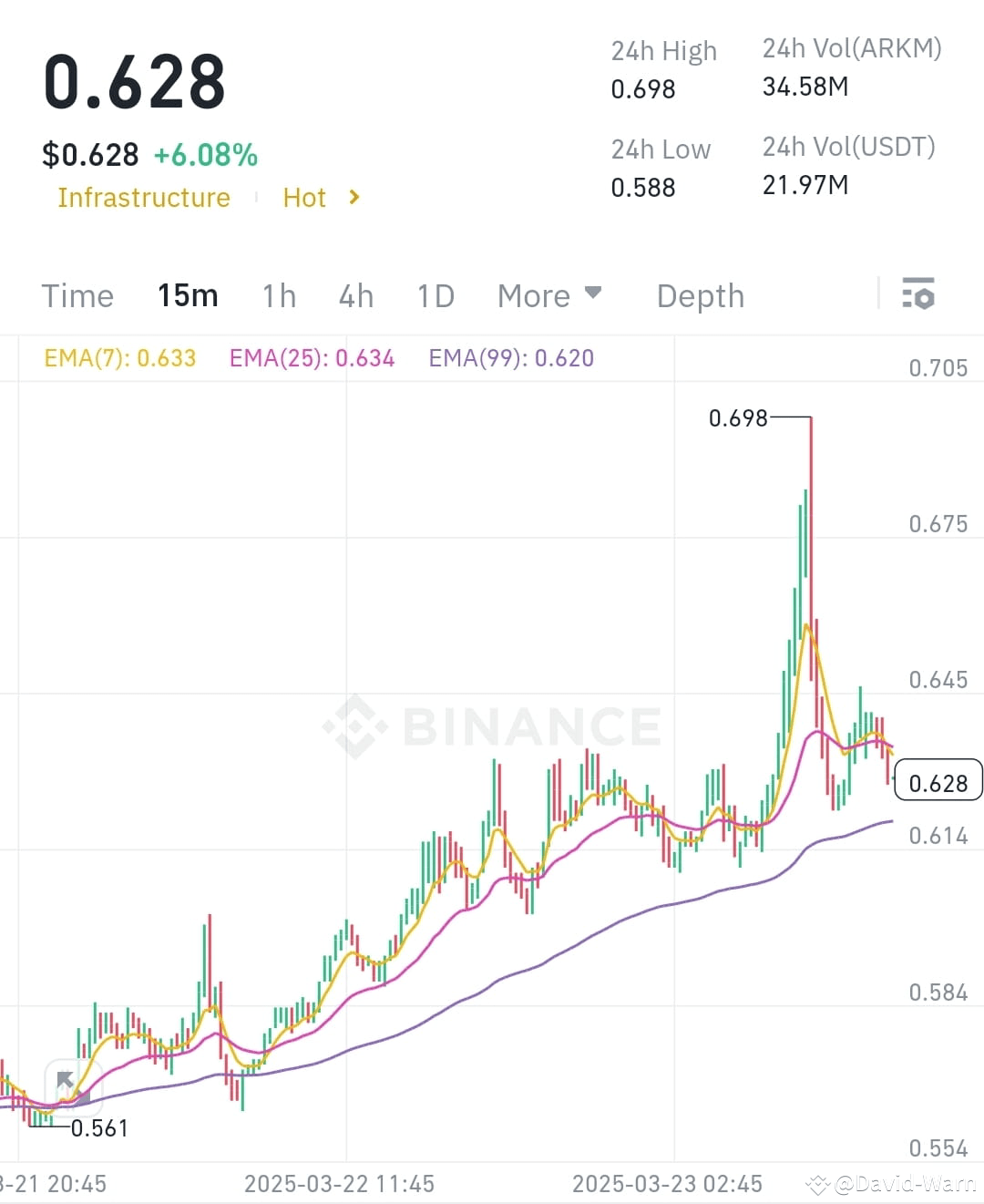This screenshot has width=984, height=1204.
Task: Expand the Hot tag chevron
Action: coord(354,197)
